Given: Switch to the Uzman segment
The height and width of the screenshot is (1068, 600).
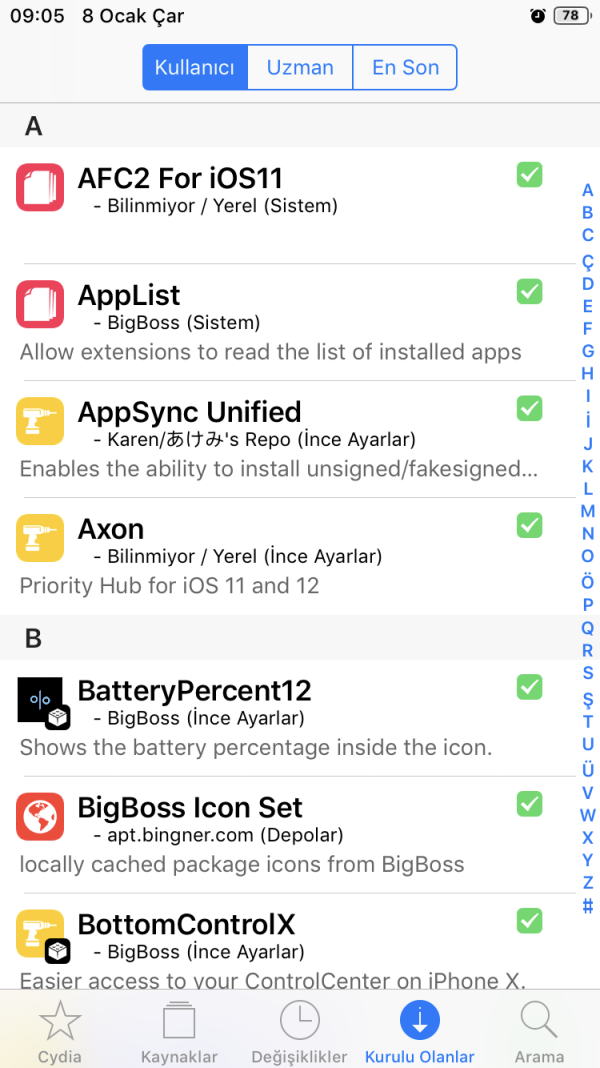Looking at the screenshot, I should [300, 67].
